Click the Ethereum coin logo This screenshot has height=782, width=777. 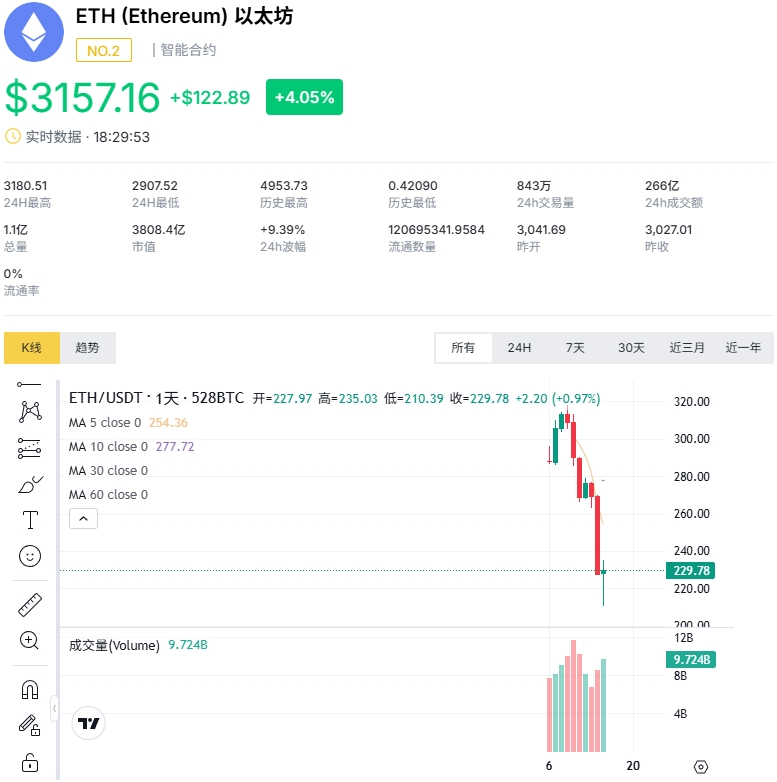click(x=34, y=31)
